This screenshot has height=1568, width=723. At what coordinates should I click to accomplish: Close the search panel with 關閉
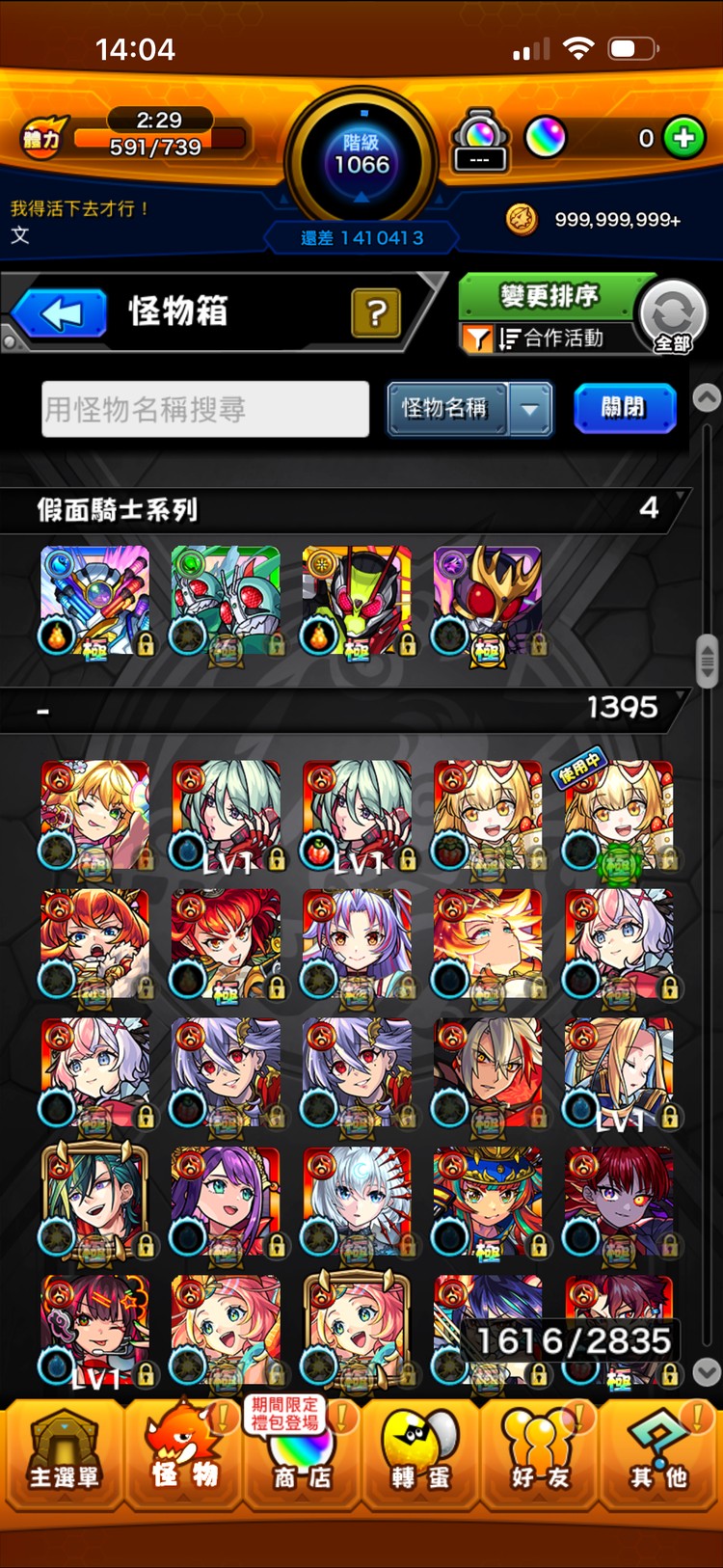624,408
